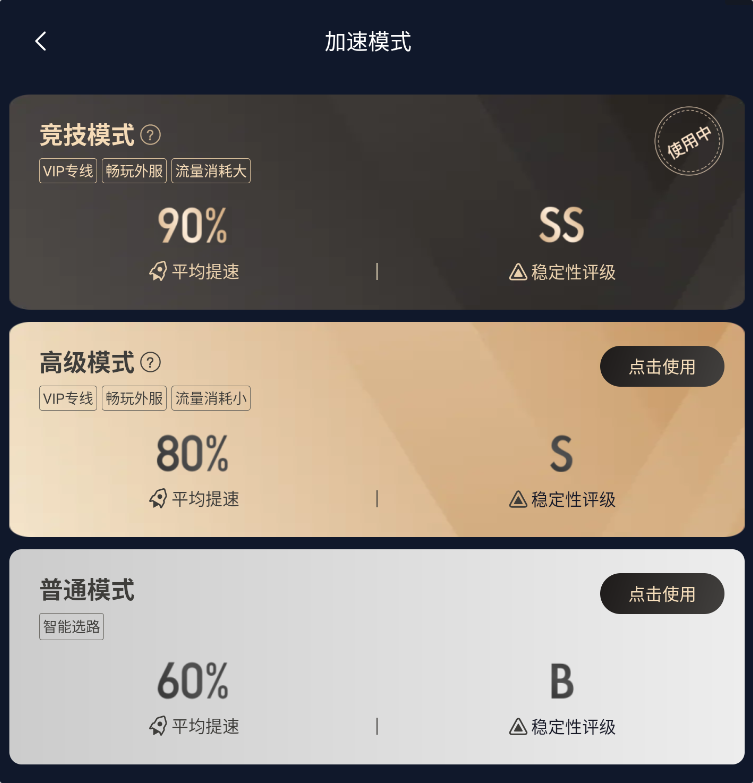The image size is (753, 783).
Task: Click the 流量消耗大 label in 竞技模式
Action: pyautogui.click(x=210, y=170)
